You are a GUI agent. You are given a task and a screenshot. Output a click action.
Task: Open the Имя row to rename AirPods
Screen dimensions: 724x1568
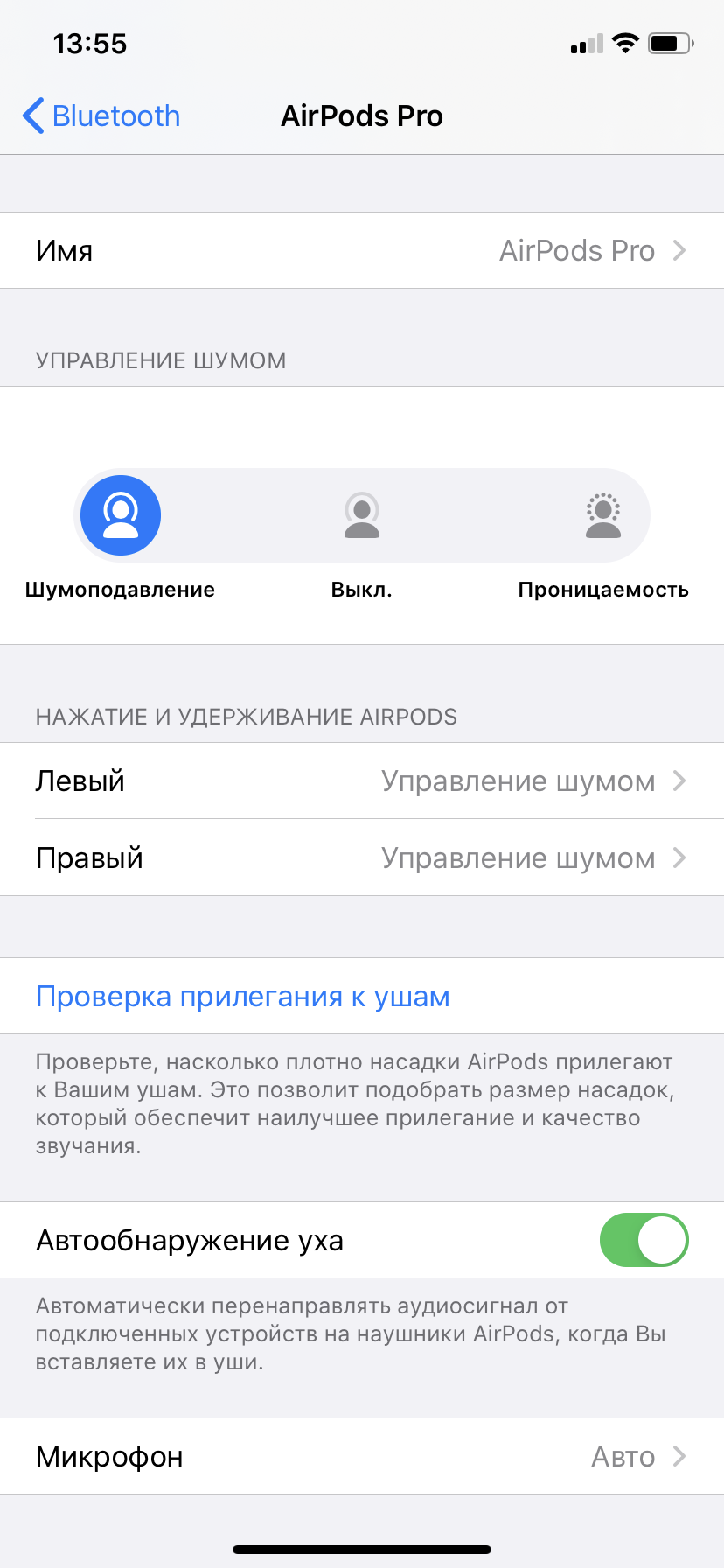click(362, 251)
